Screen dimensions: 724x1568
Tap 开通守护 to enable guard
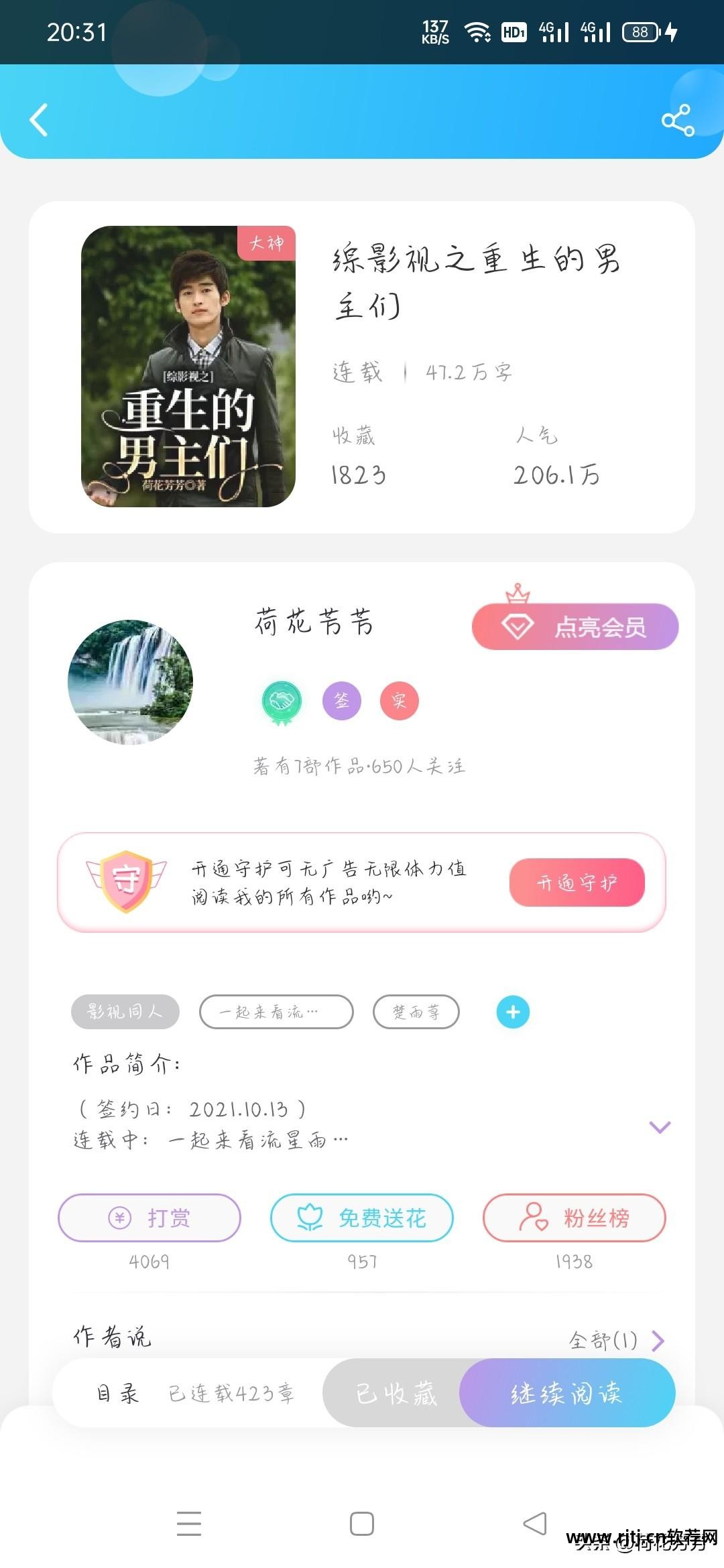point(577,883)
